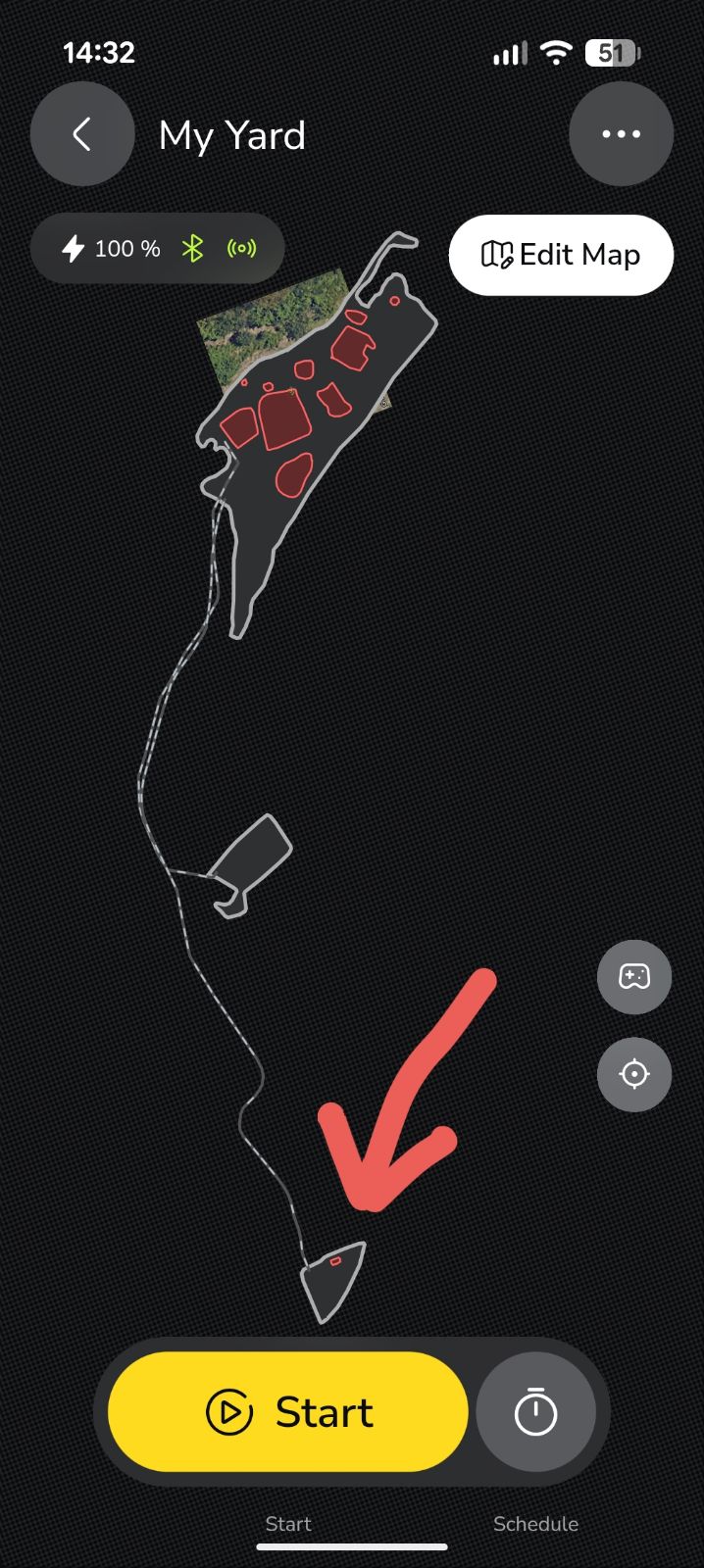Tap the Edit Map button
704x1568 pixels.
click(561, 255)
